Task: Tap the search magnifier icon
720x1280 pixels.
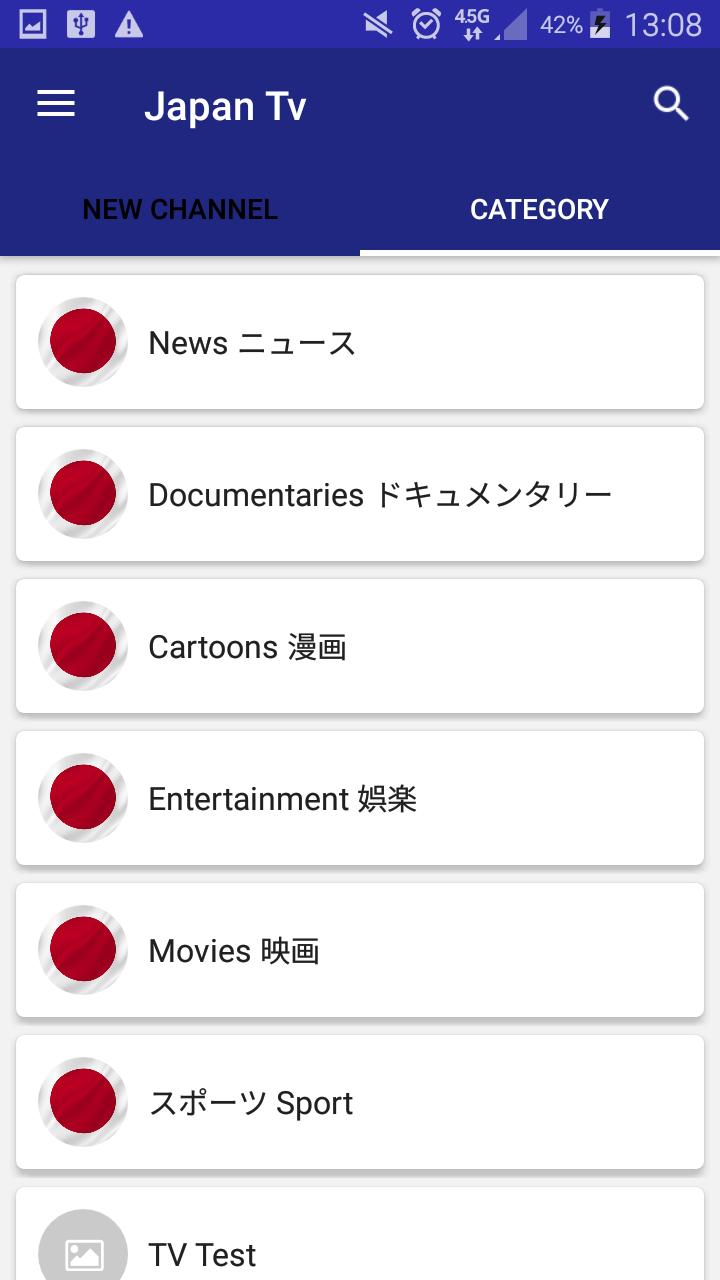Action: point(670,104)
